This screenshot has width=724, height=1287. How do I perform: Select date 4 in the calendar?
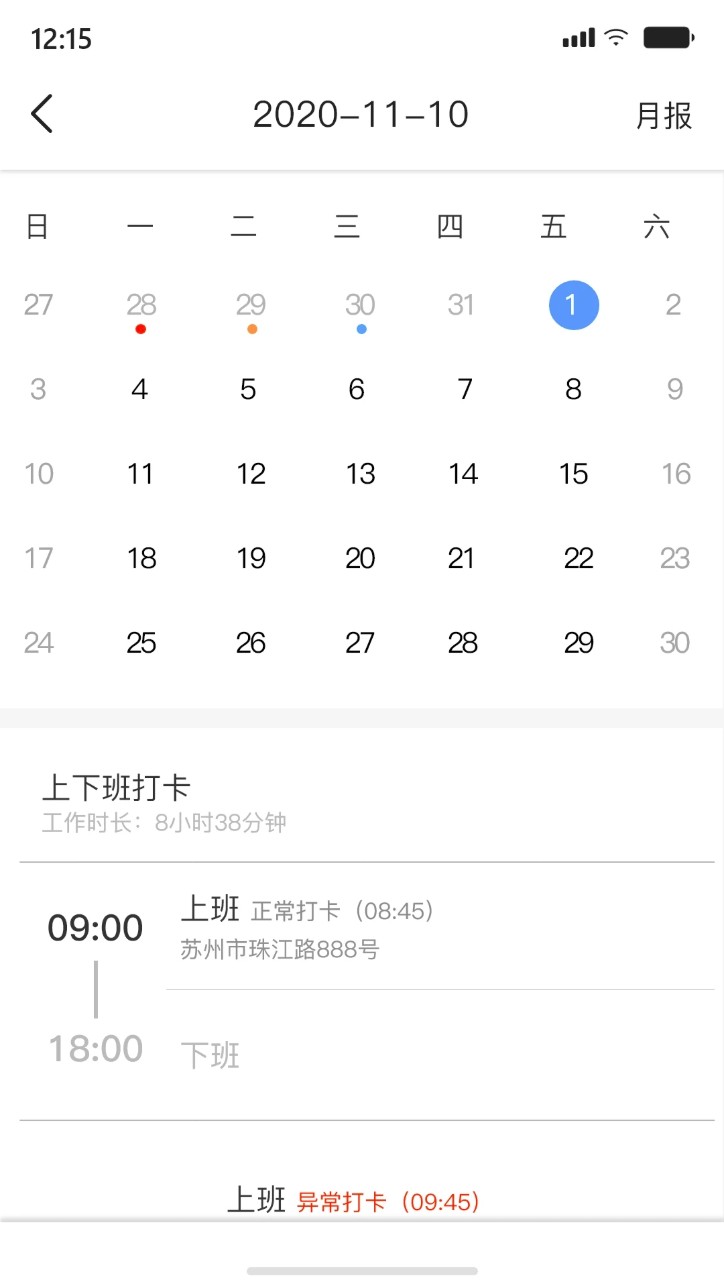[140, 389]
